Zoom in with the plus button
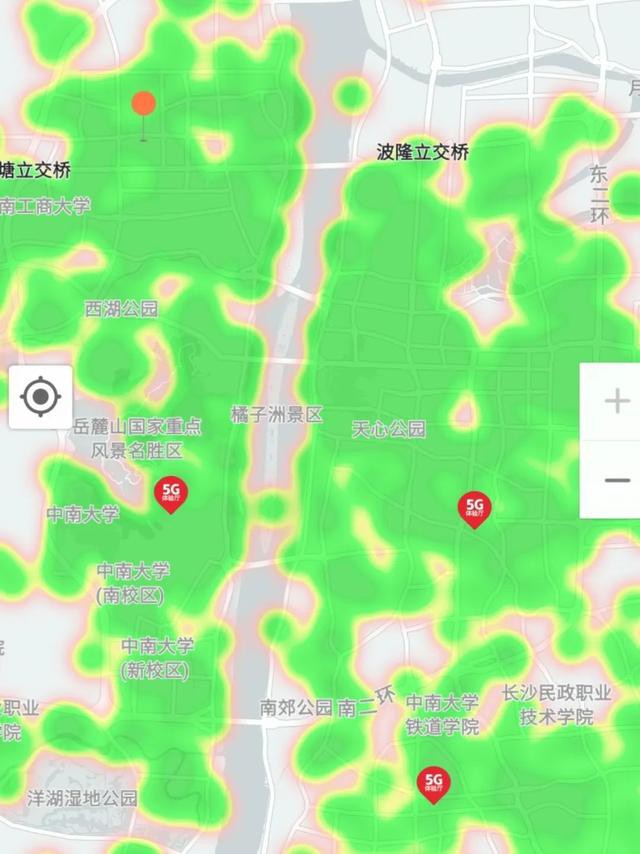This screenshot has height=854, width=640. (x=616, y=402)
